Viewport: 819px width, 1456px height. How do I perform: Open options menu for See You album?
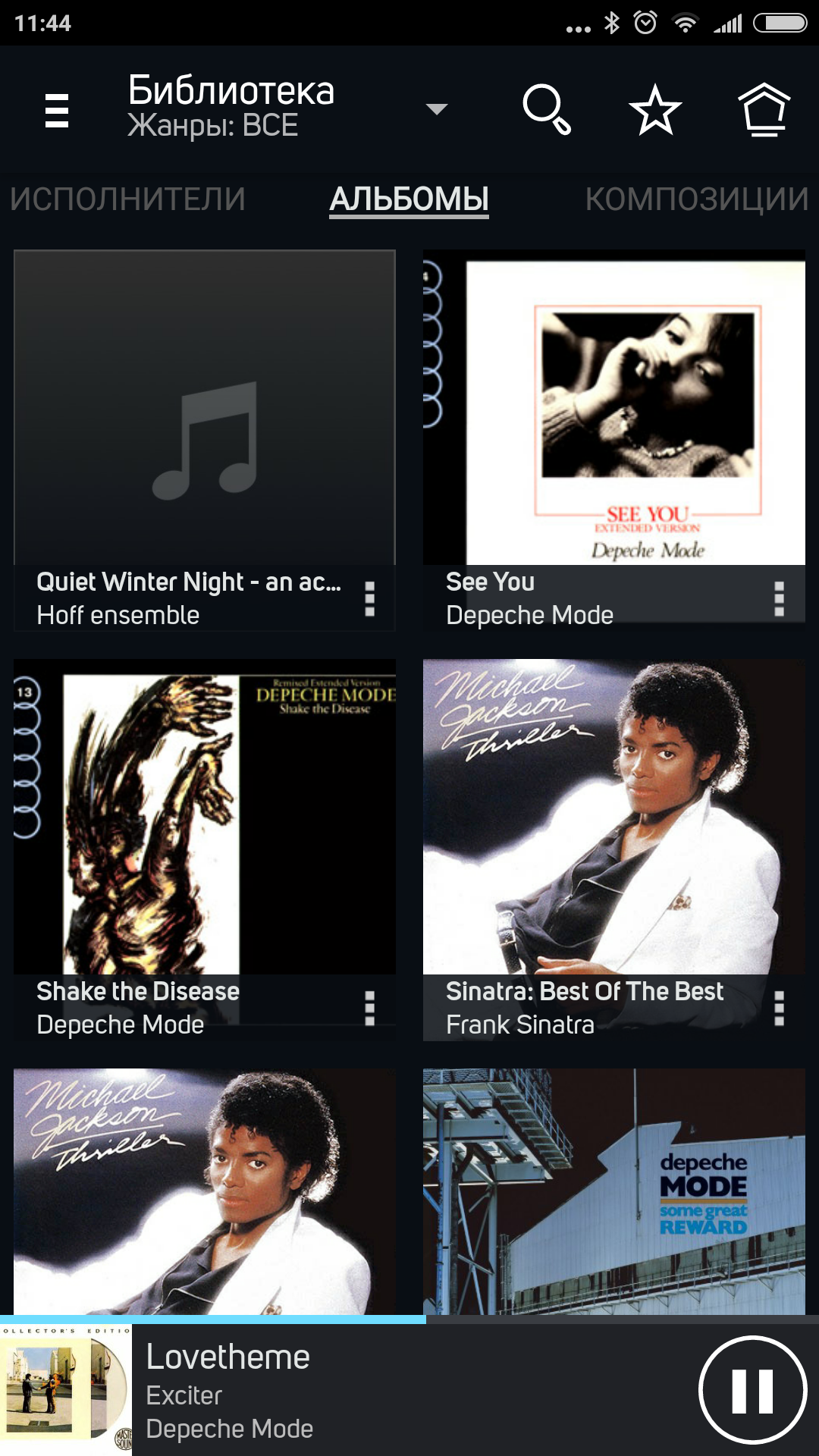[x=779, y=599]
